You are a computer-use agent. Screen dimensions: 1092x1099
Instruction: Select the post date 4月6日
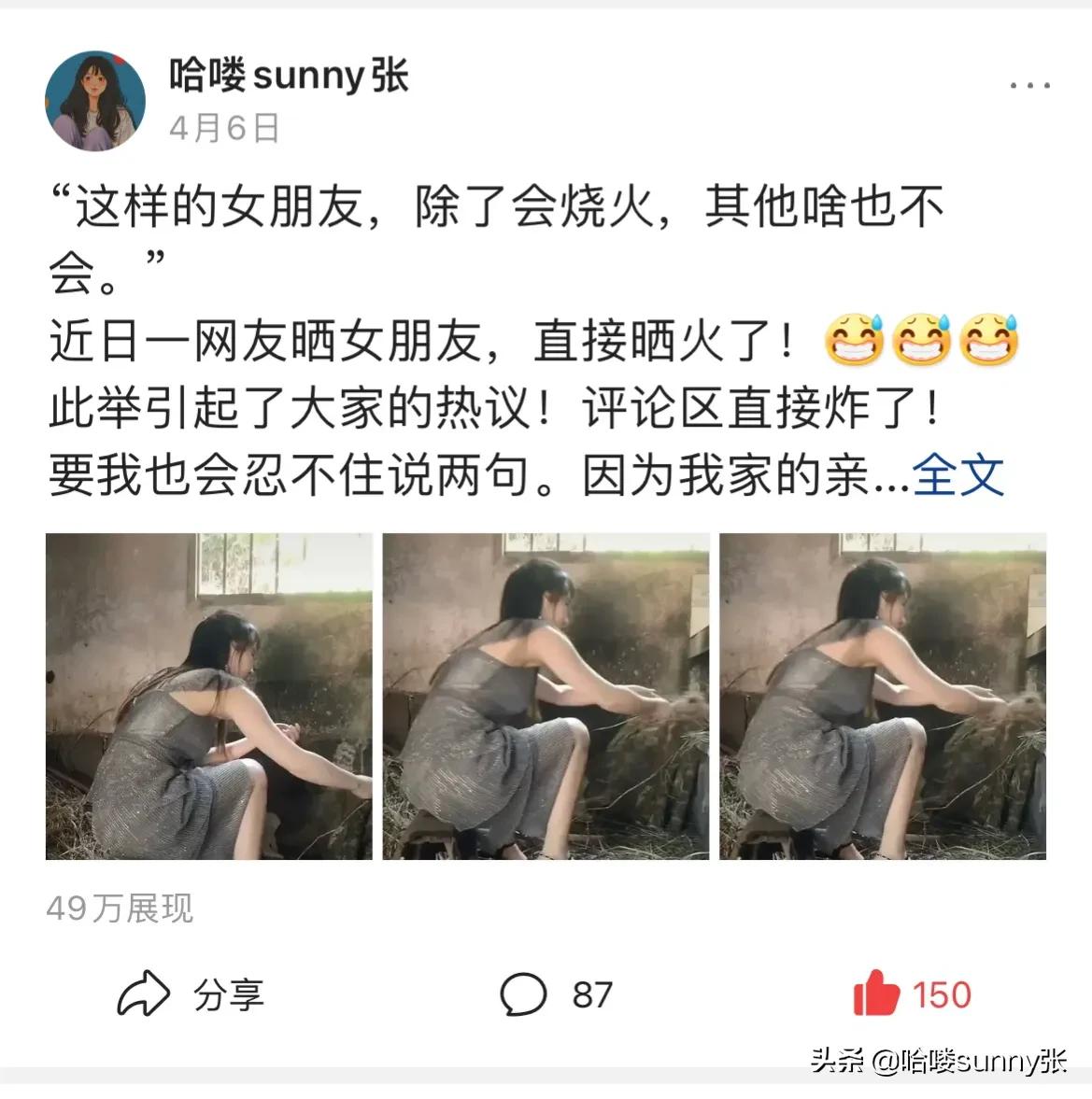(226, 129)
